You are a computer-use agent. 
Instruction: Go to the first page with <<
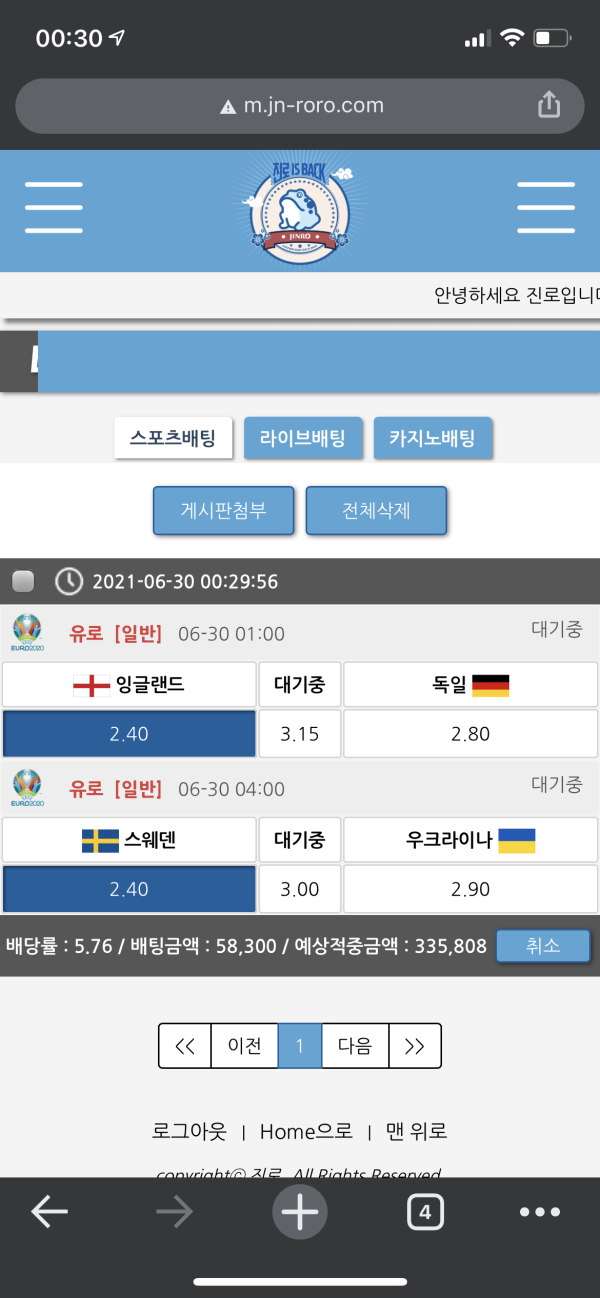[185, 1046]
